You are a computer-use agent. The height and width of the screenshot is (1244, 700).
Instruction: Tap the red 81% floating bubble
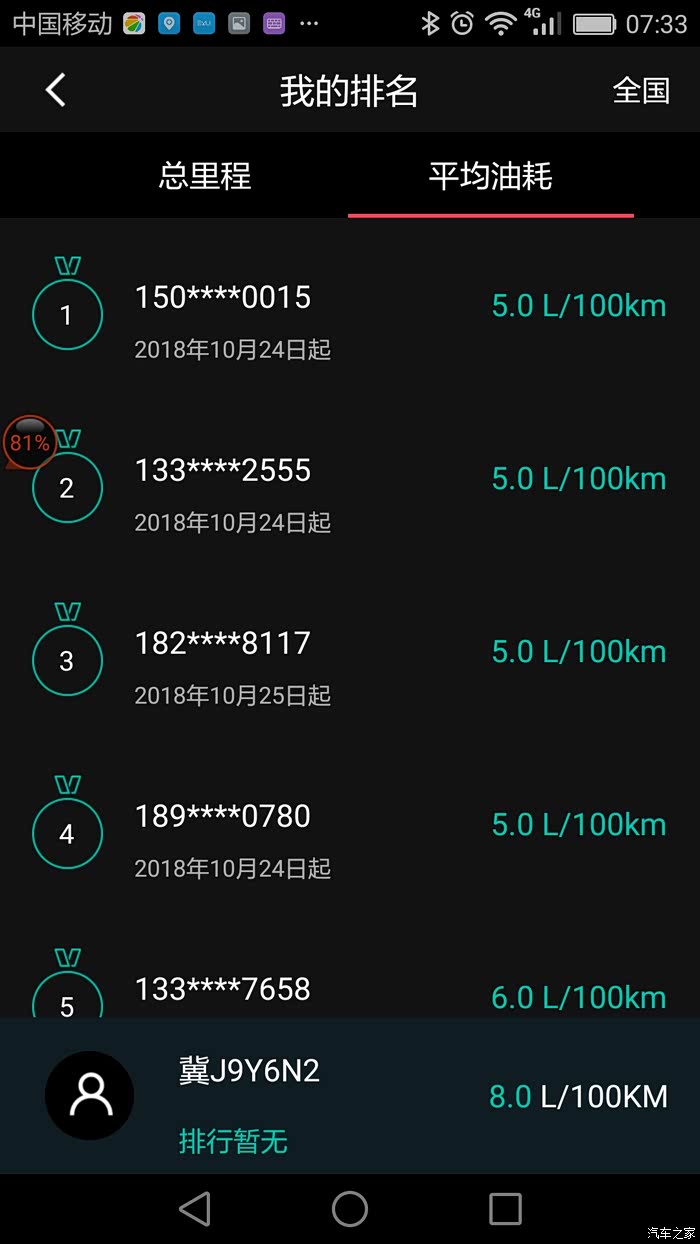[x=29, y=441]
